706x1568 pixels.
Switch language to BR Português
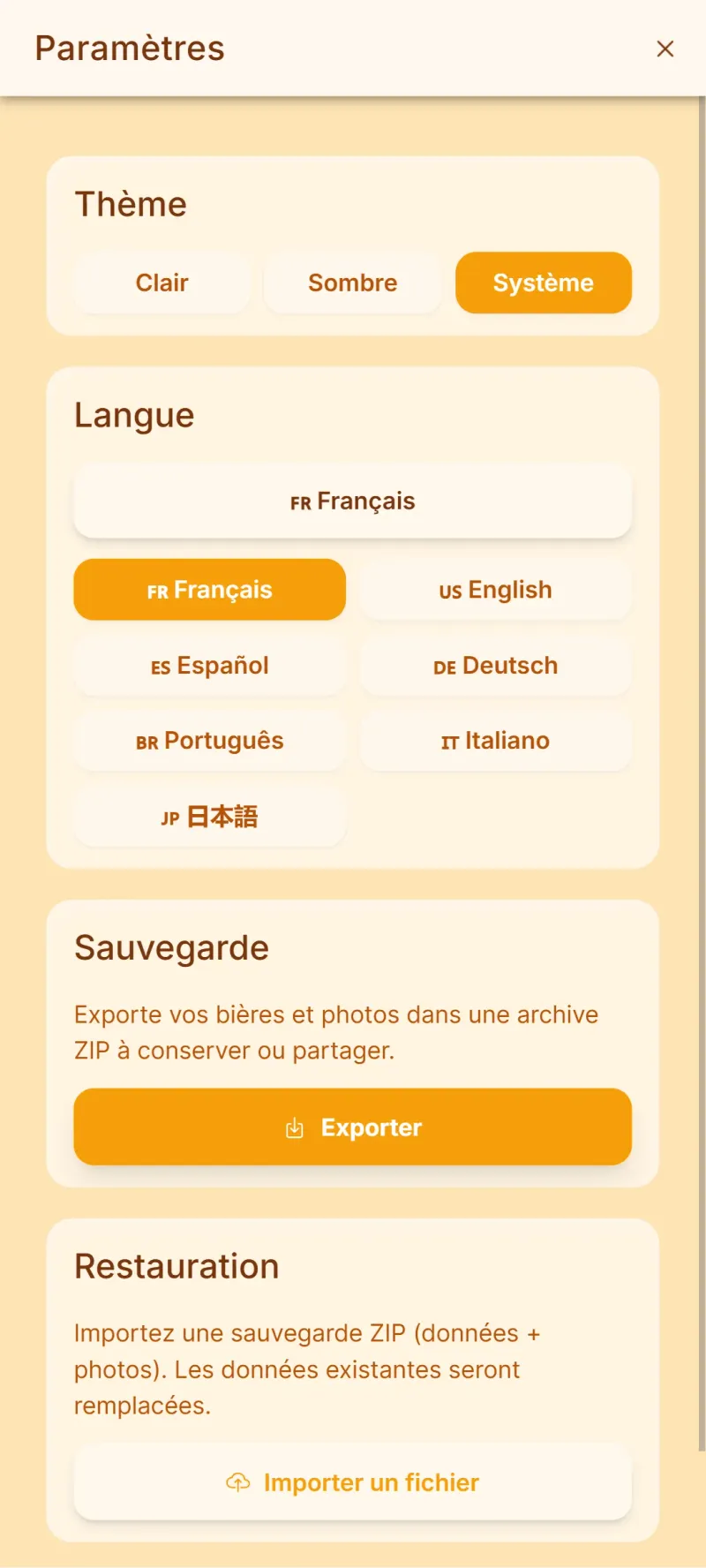point(210,741)
